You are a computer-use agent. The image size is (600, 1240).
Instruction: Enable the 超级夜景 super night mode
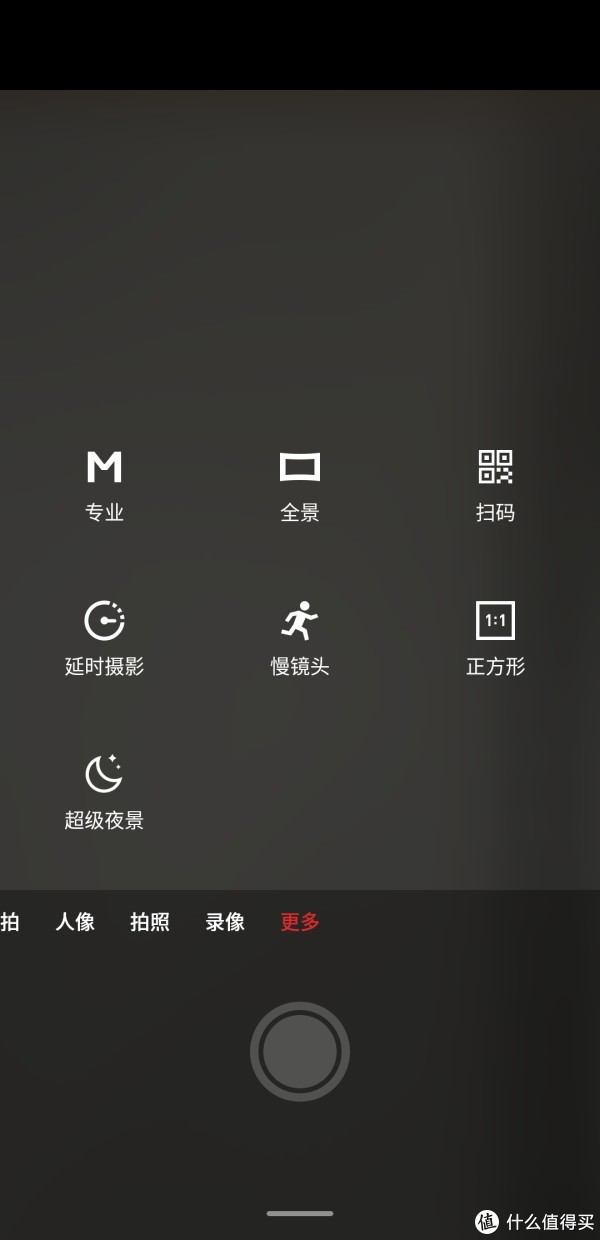click(x=104, y=792)
